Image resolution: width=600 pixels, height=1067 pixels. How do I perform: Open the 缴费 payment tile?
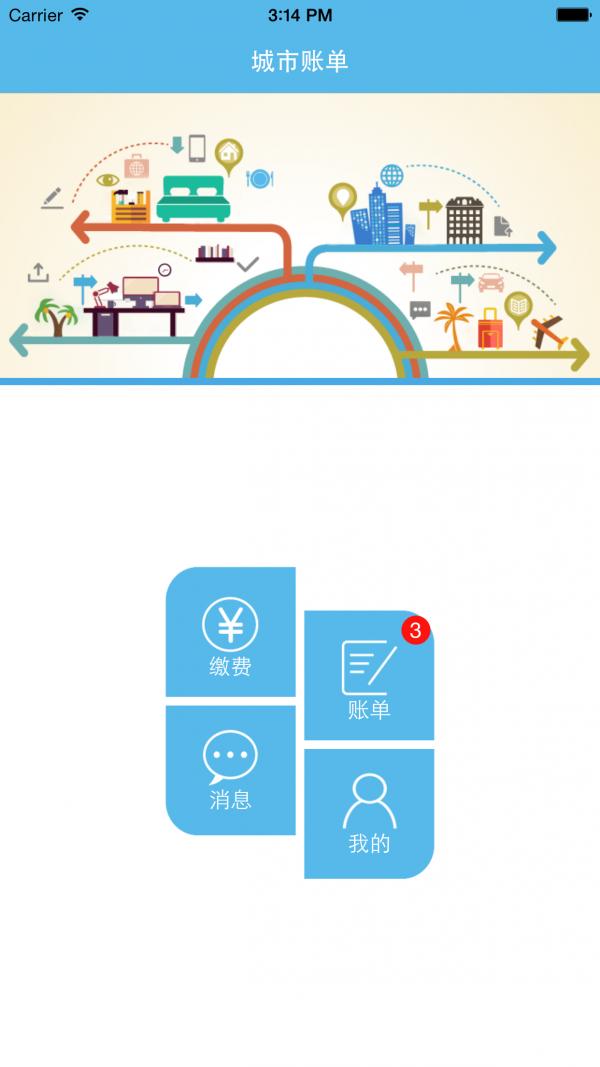point(230,633)
